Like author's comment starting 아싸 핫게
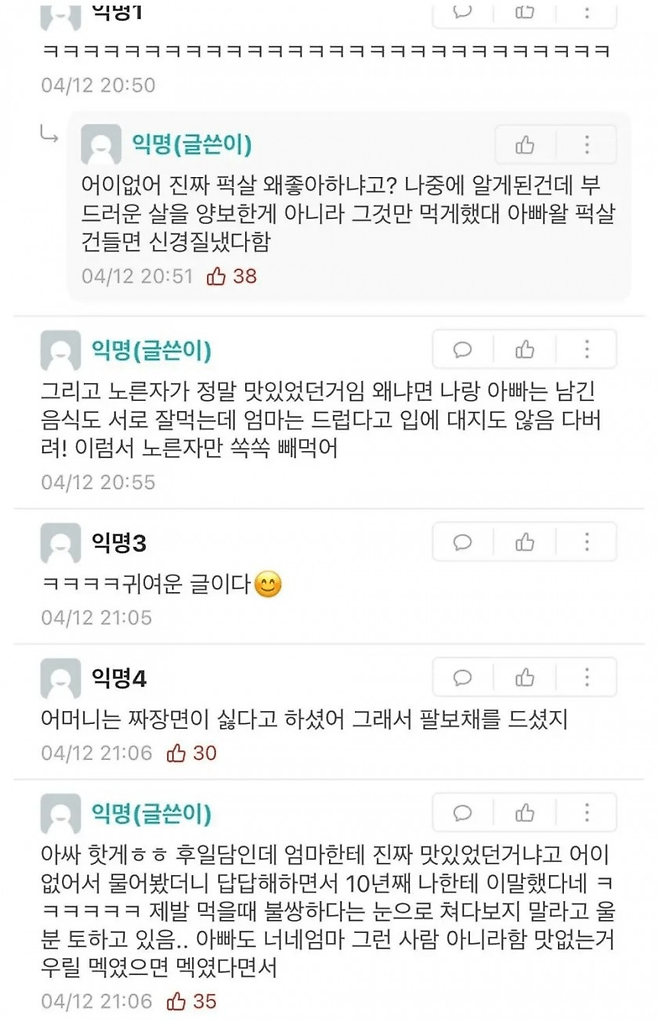The image size is (658, 1020). coord(525,812)
